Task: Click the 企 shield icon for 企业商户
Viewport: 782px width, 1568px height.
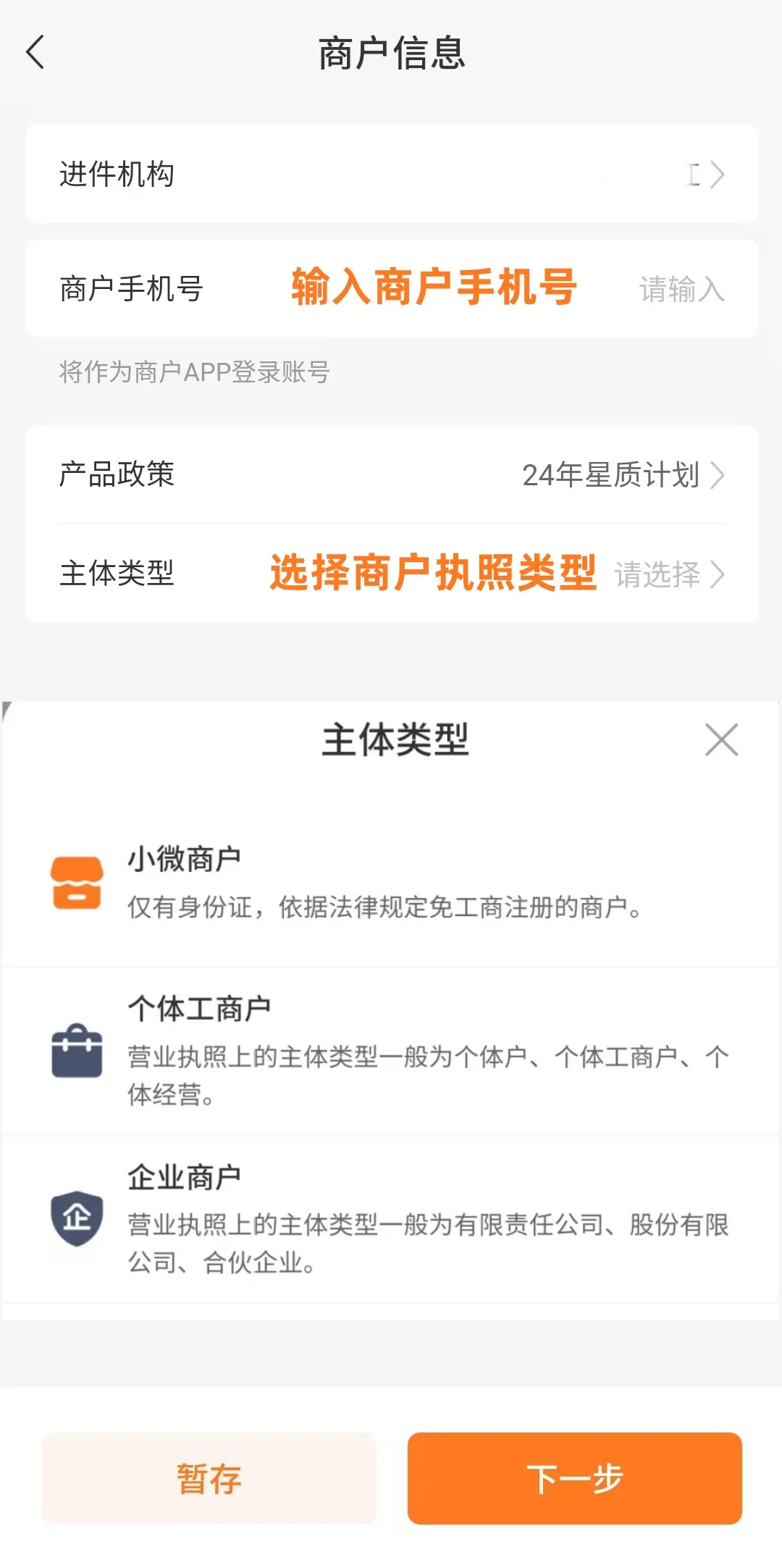Action: (x=77, y=1219)
